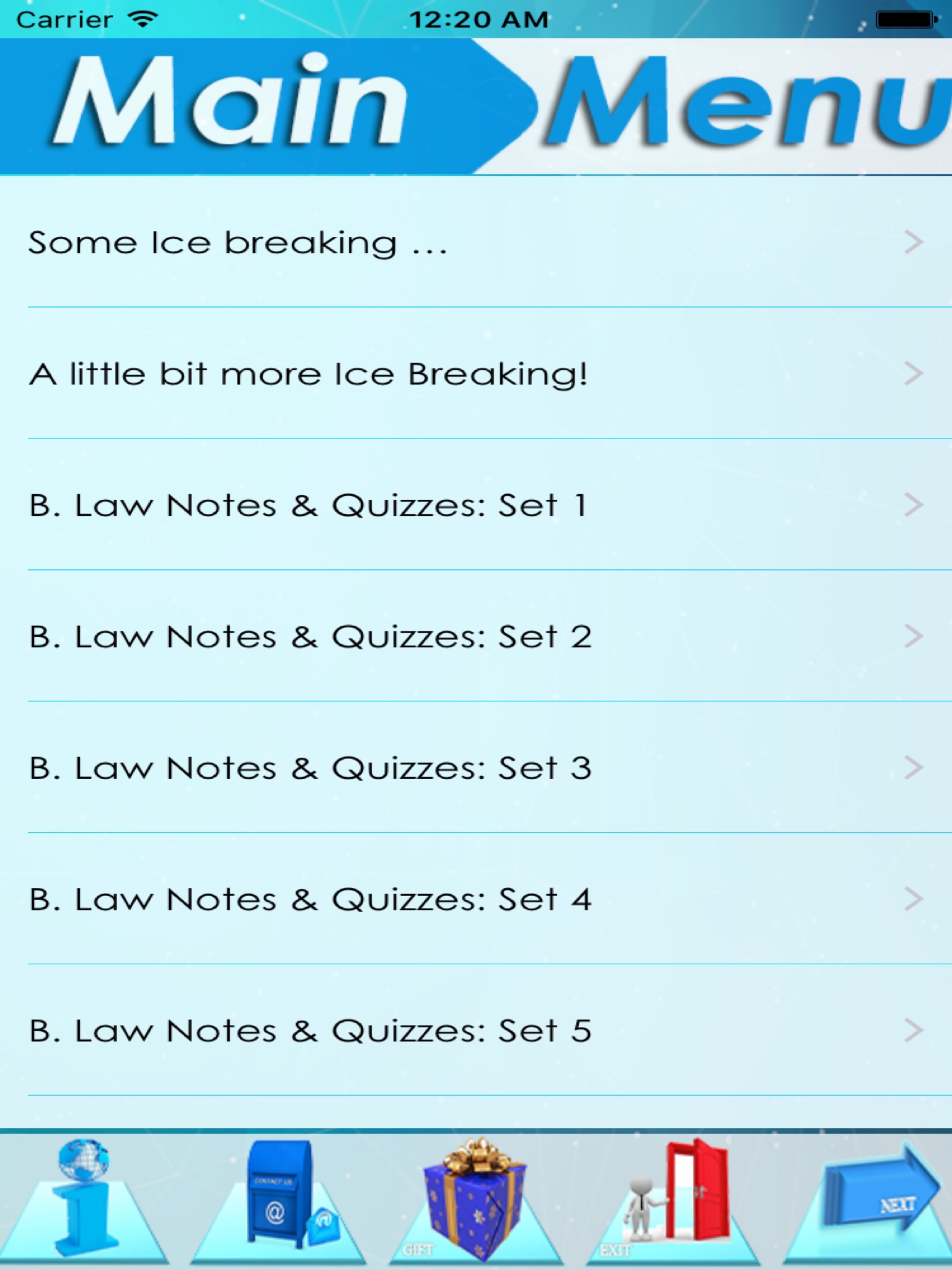Exit via the red door icon
Screen dimensions: 952x1270
pos(676,1200)
